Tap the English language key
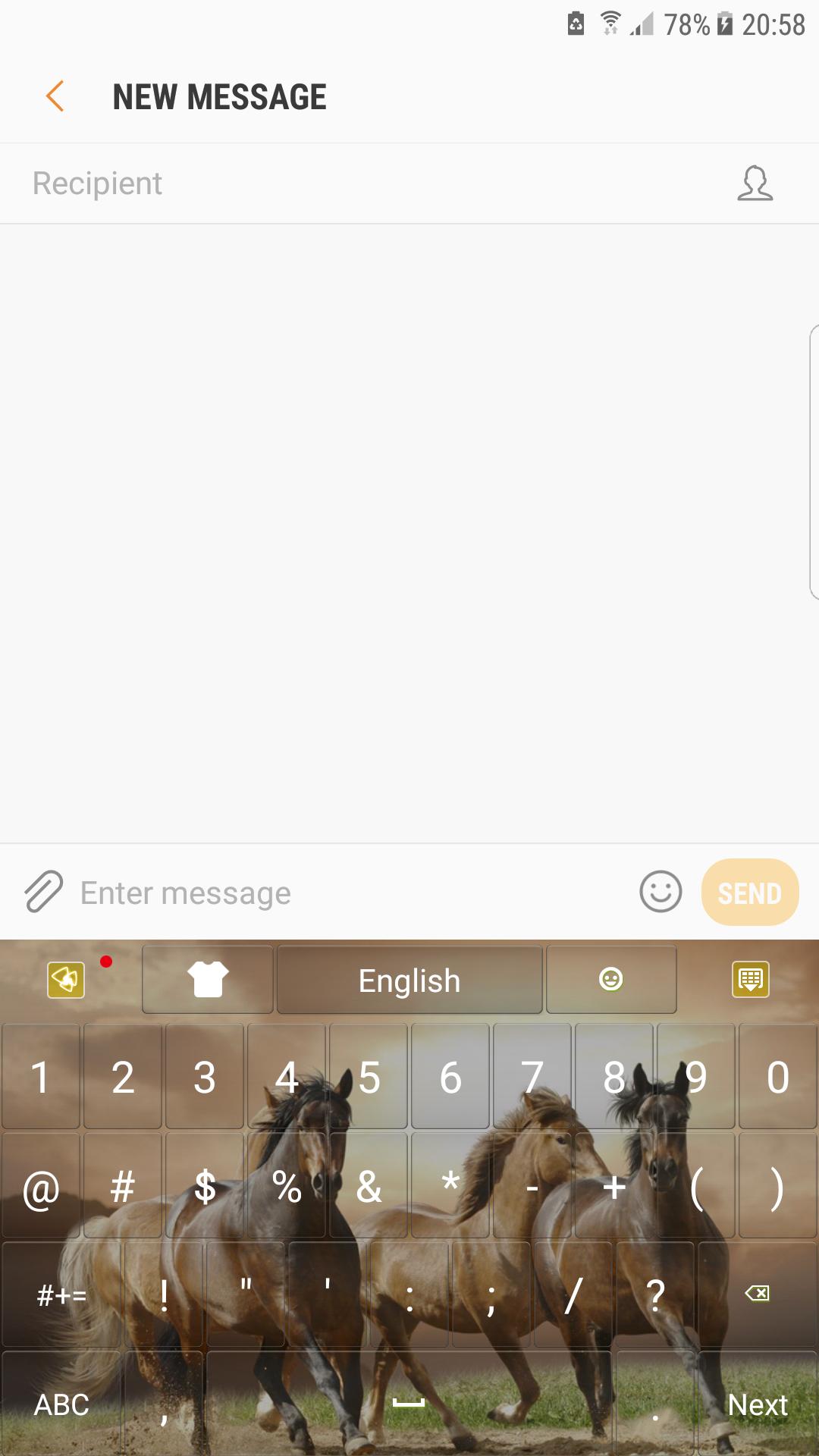819x1456 pixels. tap(409, 980)
